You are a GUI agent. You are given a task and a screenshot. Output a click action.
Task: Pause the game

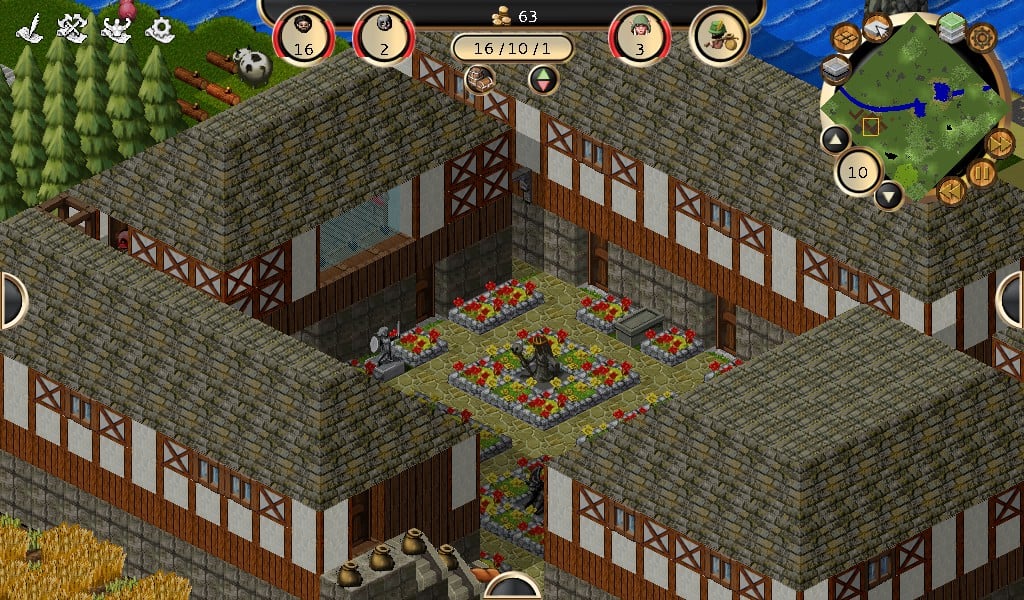tap(981, 173)
